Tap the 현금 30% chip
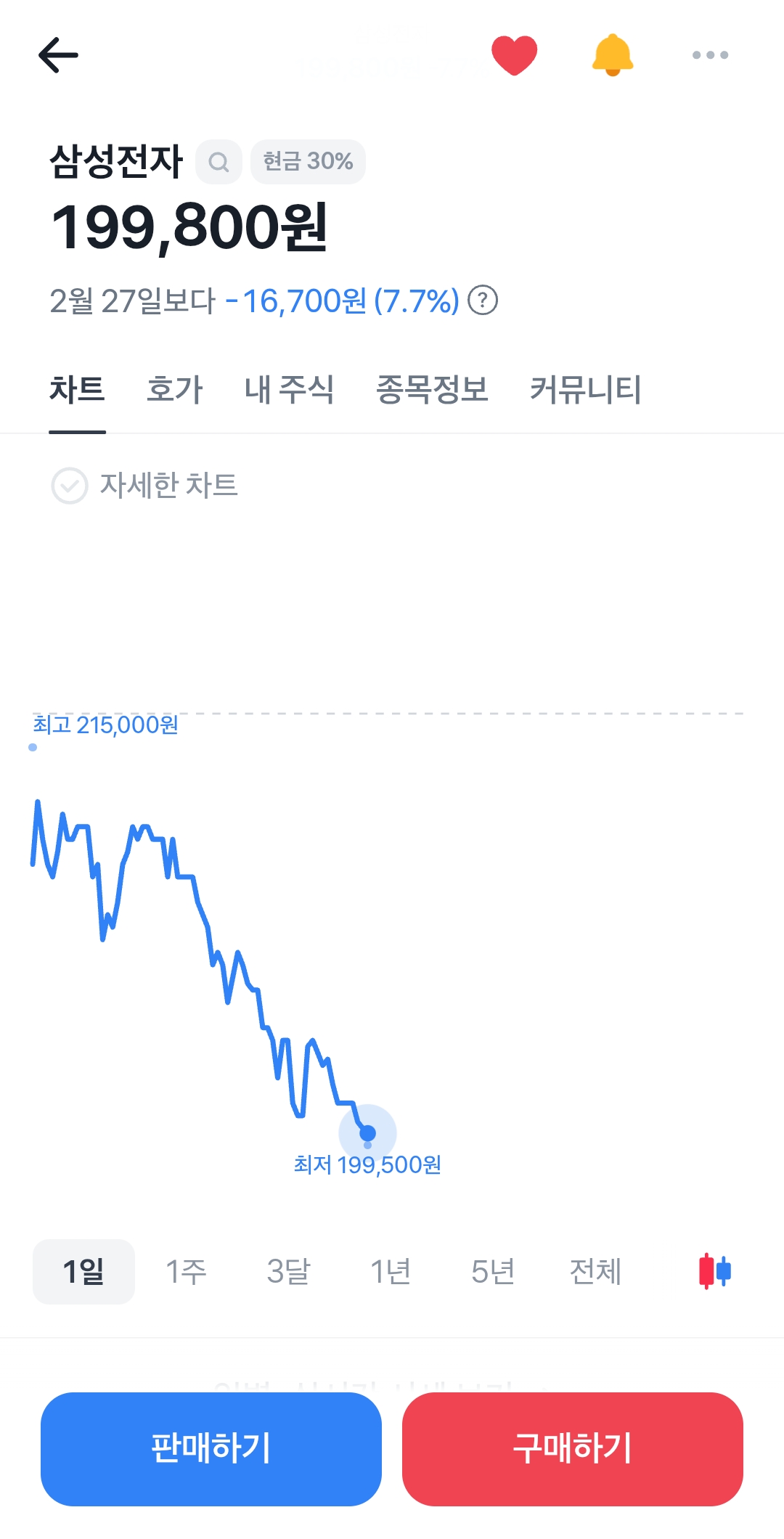Screen dimensions: 784x1539 tap(308, 161)
